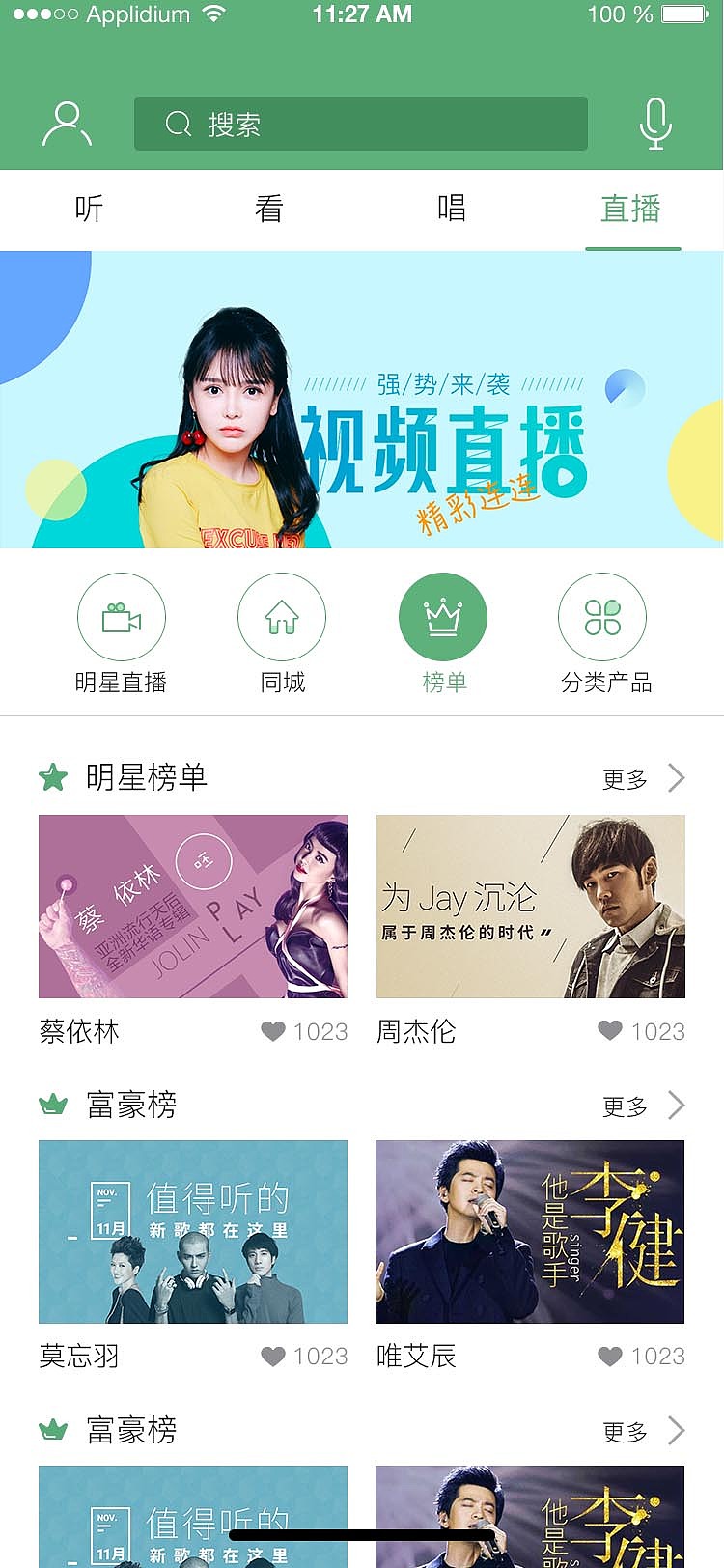Tap the heart icon next to 周杰伦
The width and height of the screenshot is (724, 1568).
[x=612, y=1031]
